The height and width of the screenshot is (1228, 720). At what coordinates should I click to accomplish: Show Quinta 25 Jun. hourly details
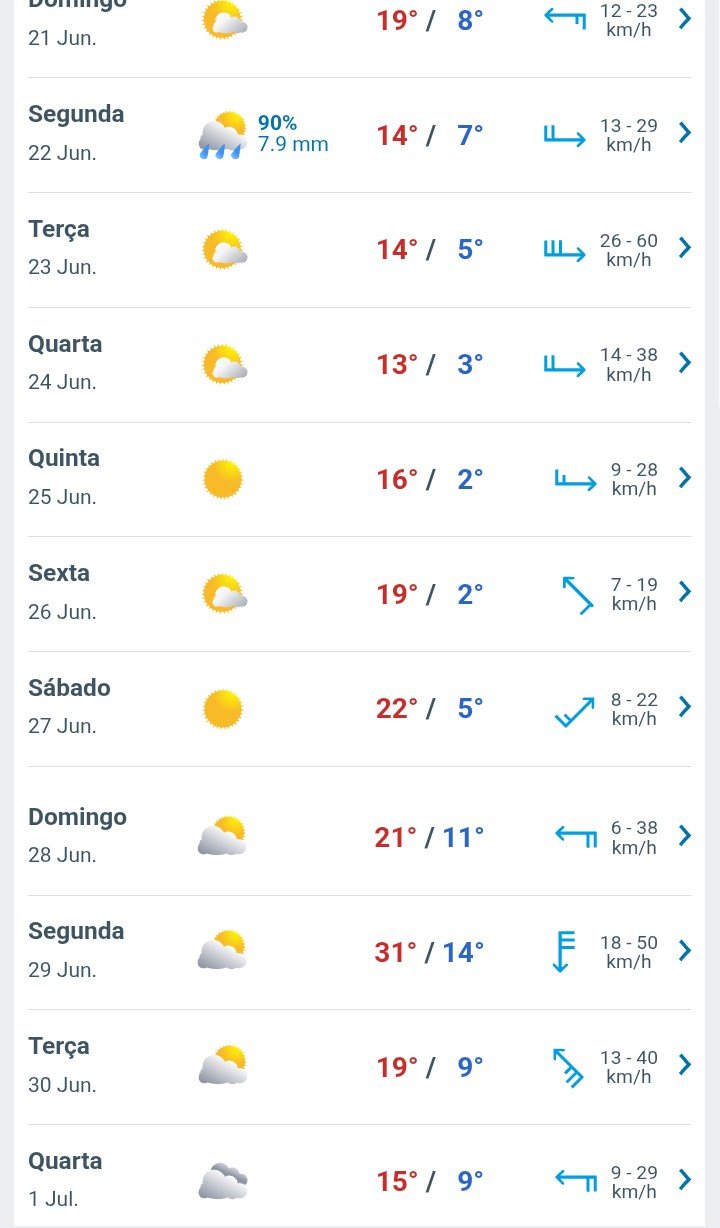[360, 479]
